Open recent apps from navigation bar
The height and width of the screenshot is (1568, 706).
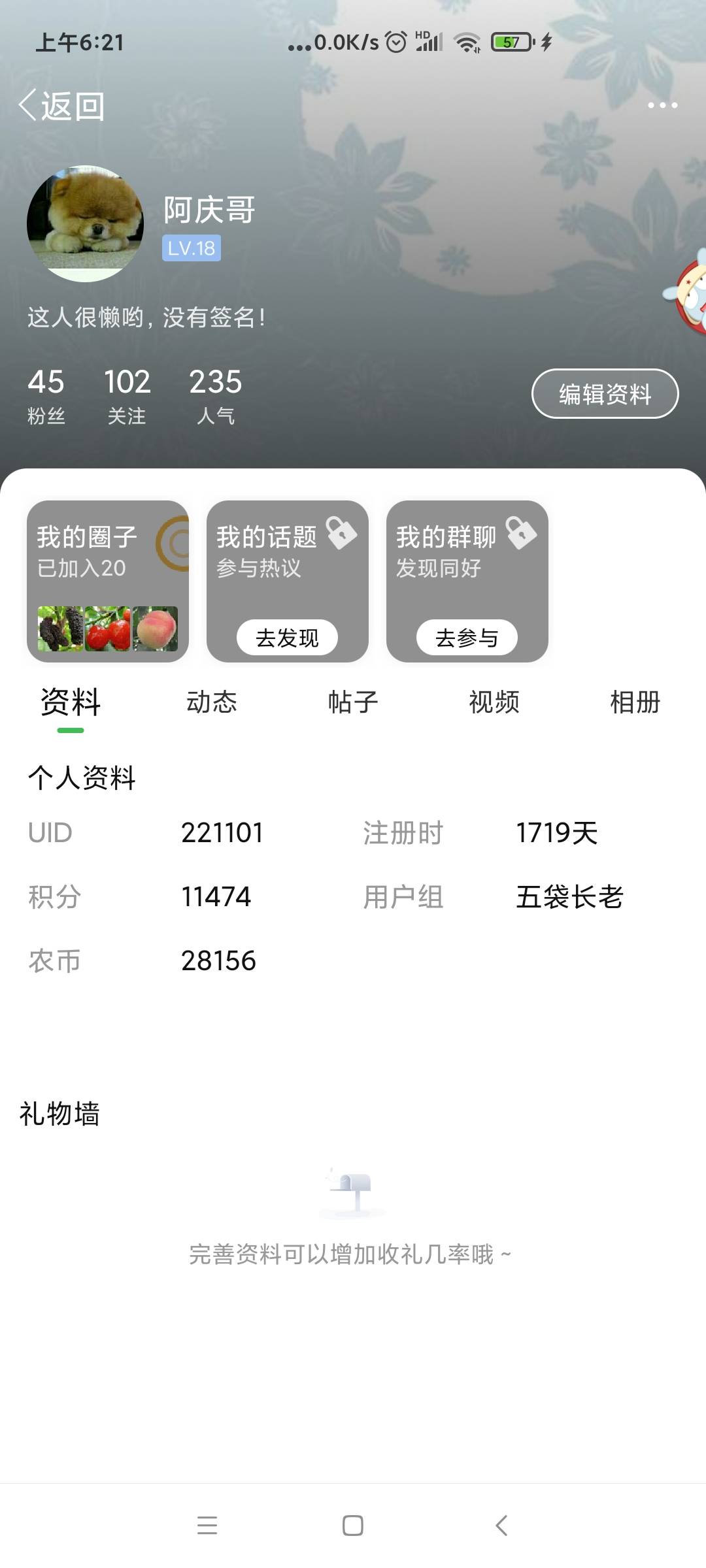pyautogui.click(x=207, y=1526)
